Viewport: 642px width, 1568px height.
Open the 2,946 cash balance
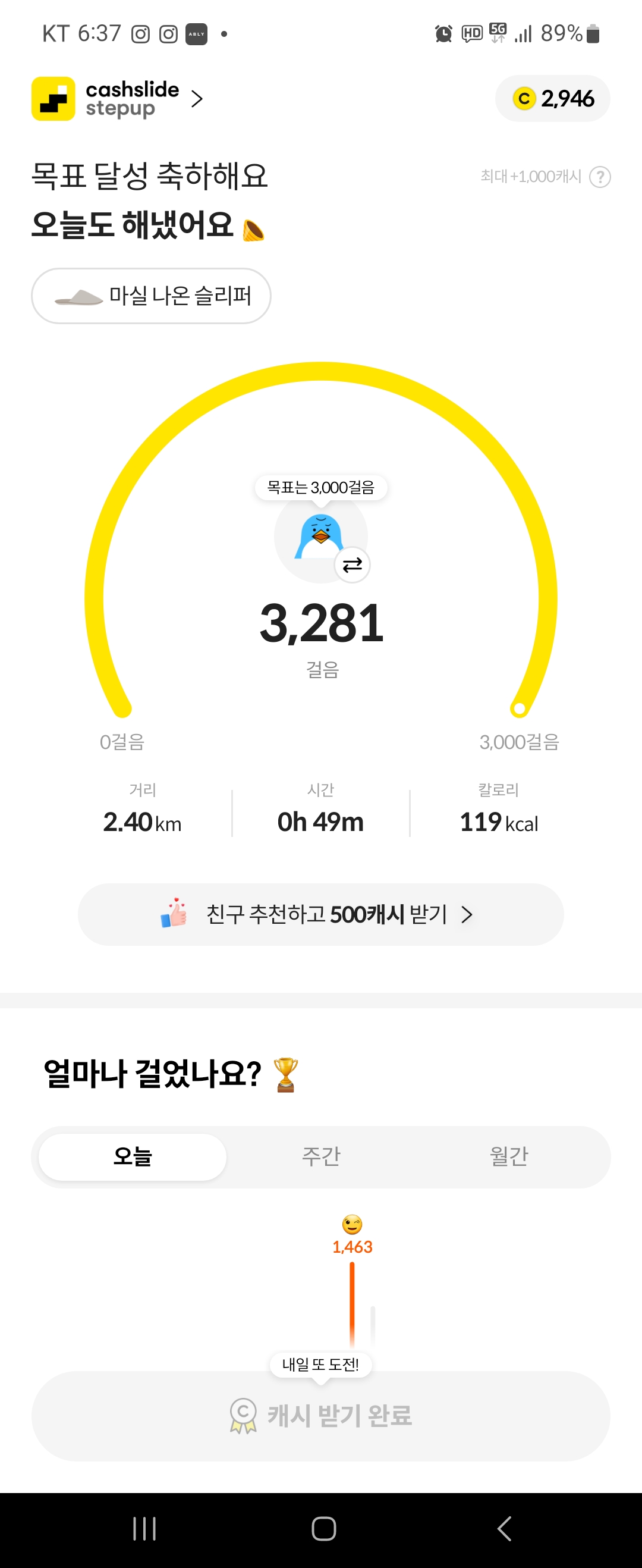pyautogui.click(x=553, y=99)
